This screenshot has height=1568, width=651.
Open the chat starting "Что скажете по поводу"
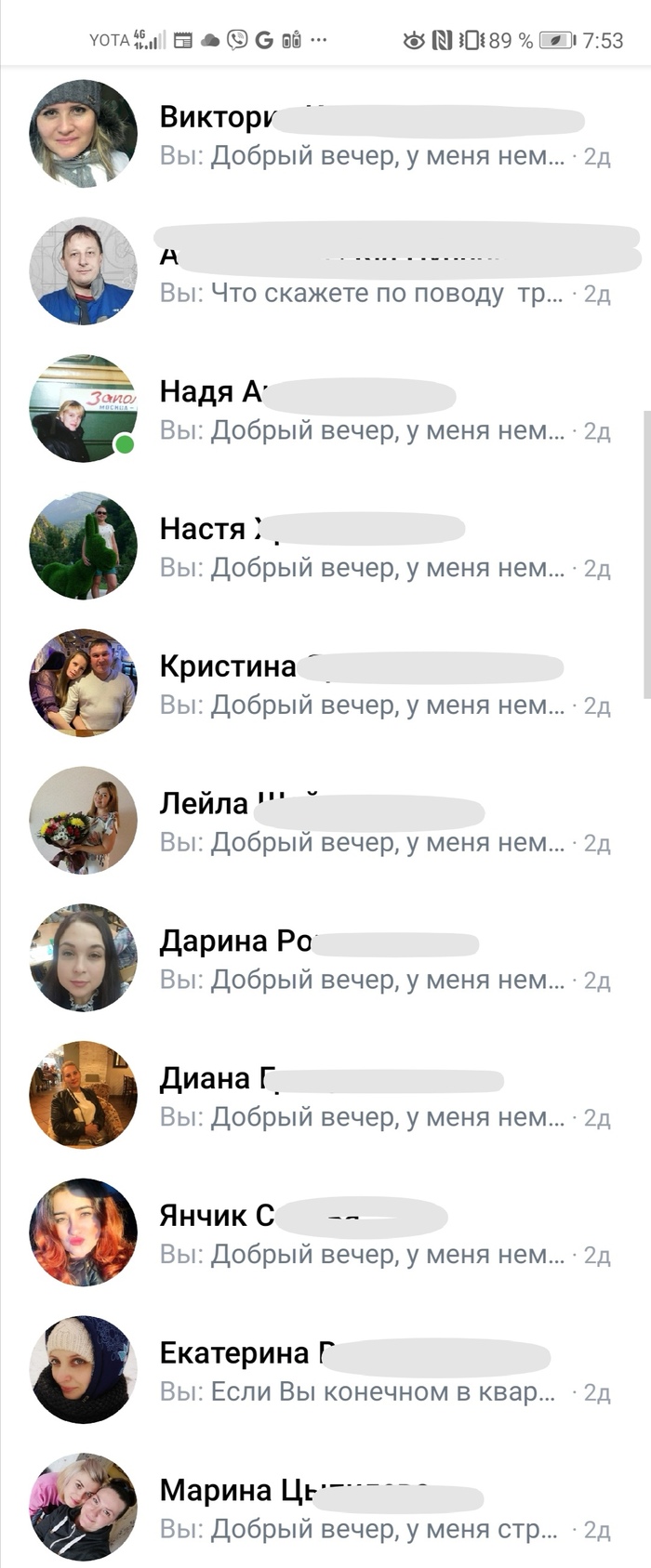363,272
